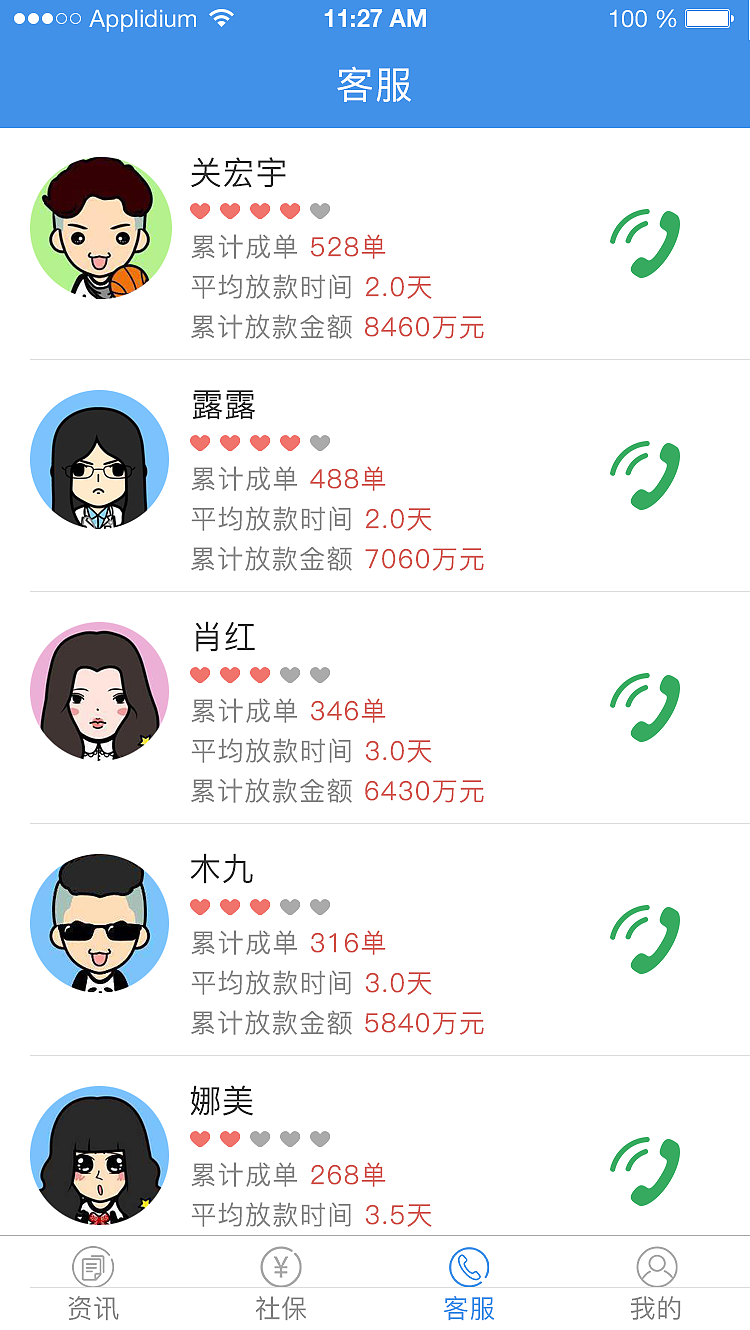The image size is (750, 1330).
Task: Switch to the 资讯 tab
Action: pyautogui.click(x=93, y=1283)
